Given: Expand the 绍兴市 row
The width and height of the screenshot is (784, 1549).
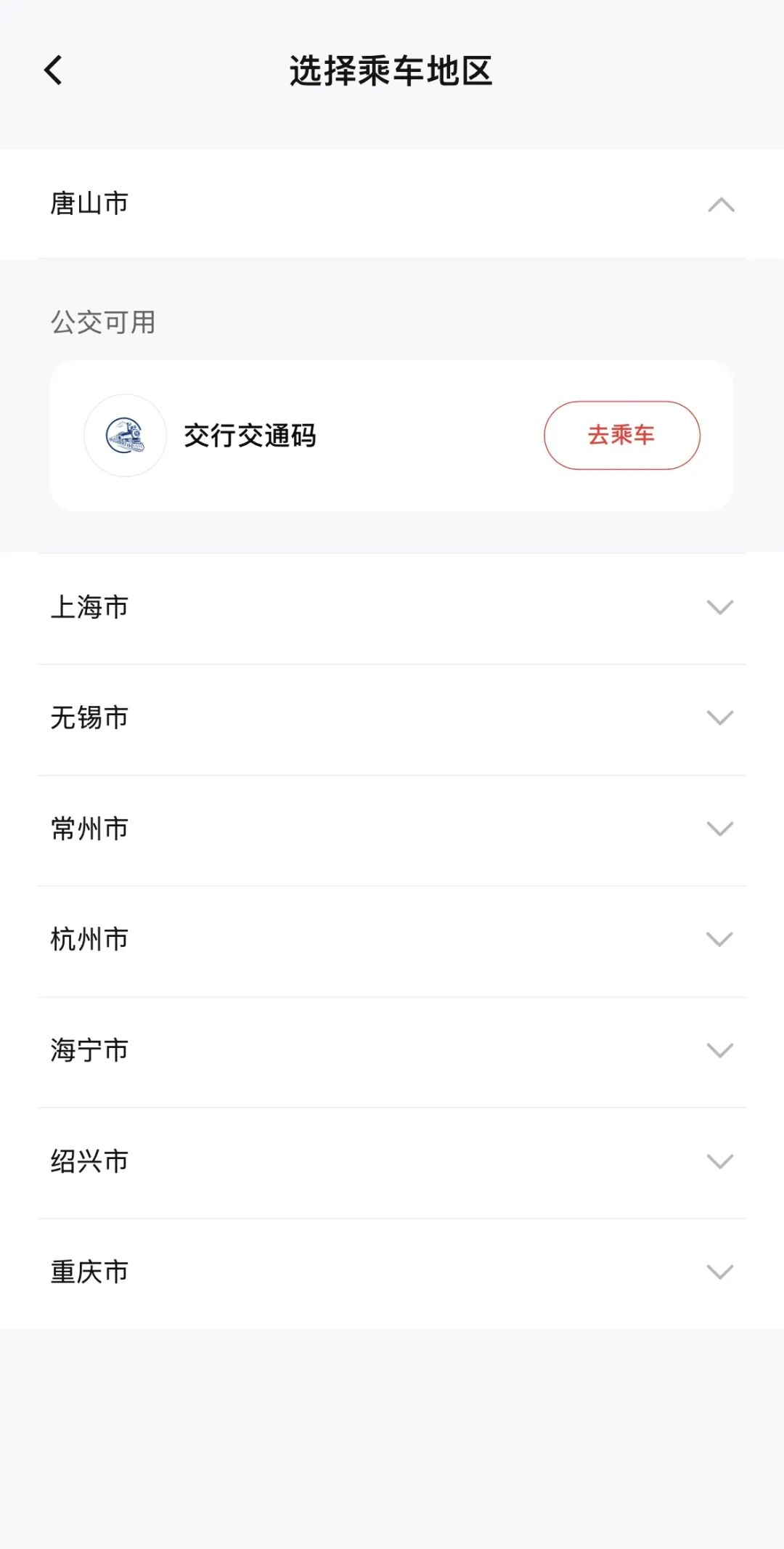Looking at the screenshot, I should point(392,1163).
